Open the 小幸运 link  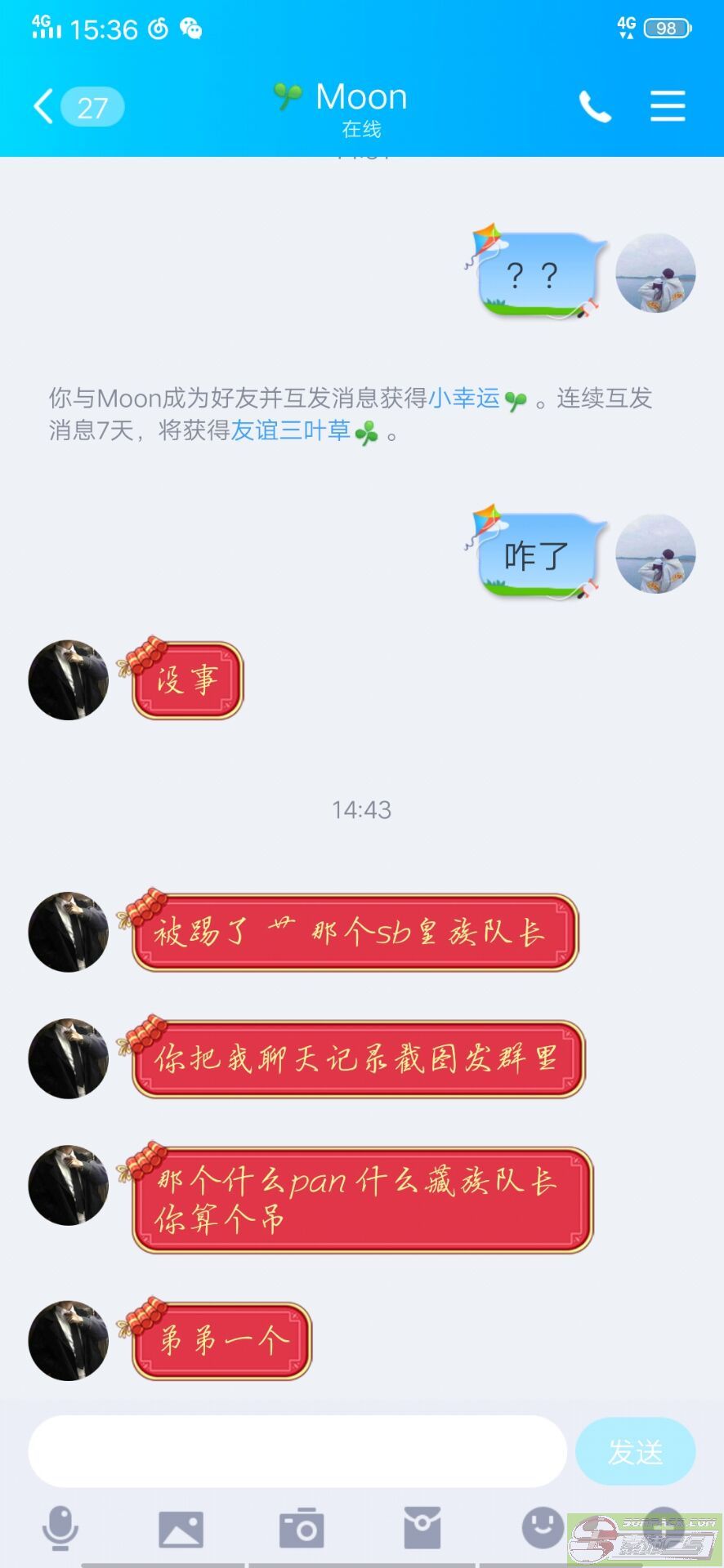point(464,398)
